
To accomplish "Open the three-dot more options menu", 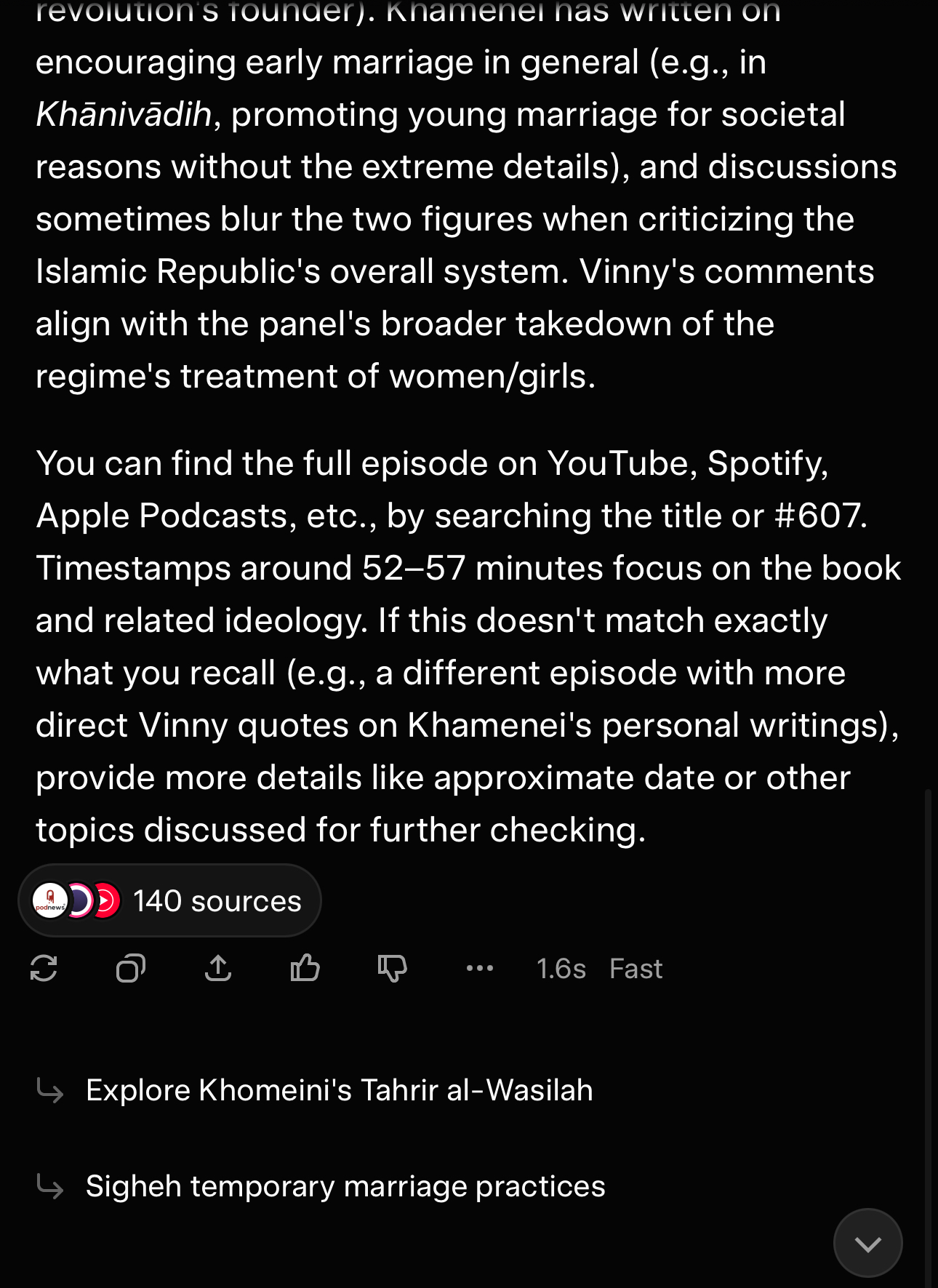I will click(x=480, y=969).
